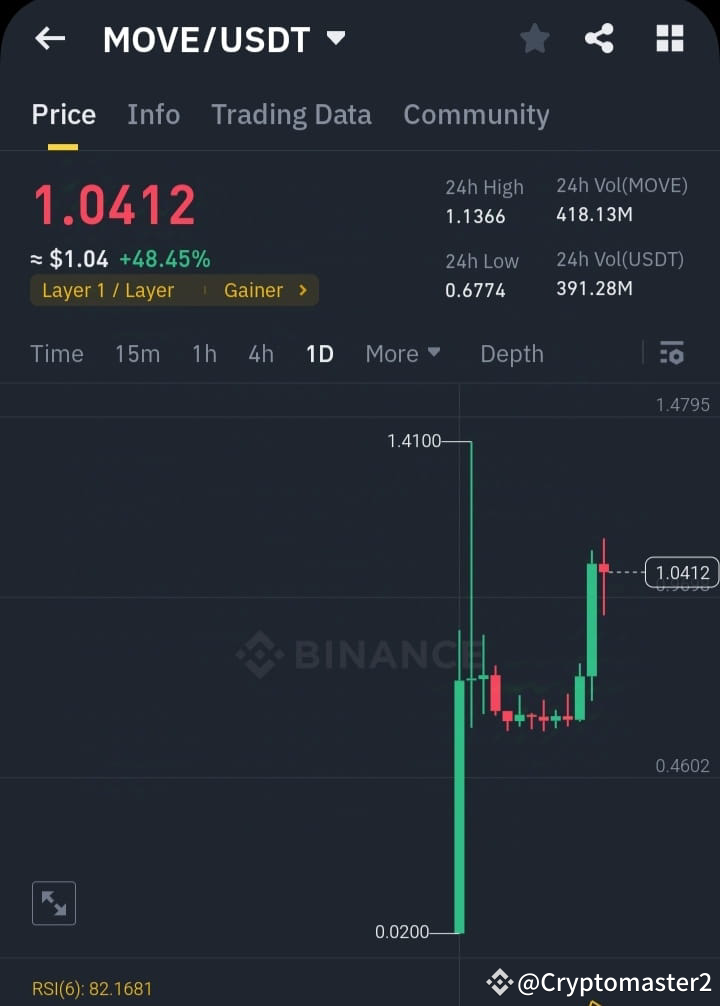Switch to the Trading Data tab

(291, 114)
